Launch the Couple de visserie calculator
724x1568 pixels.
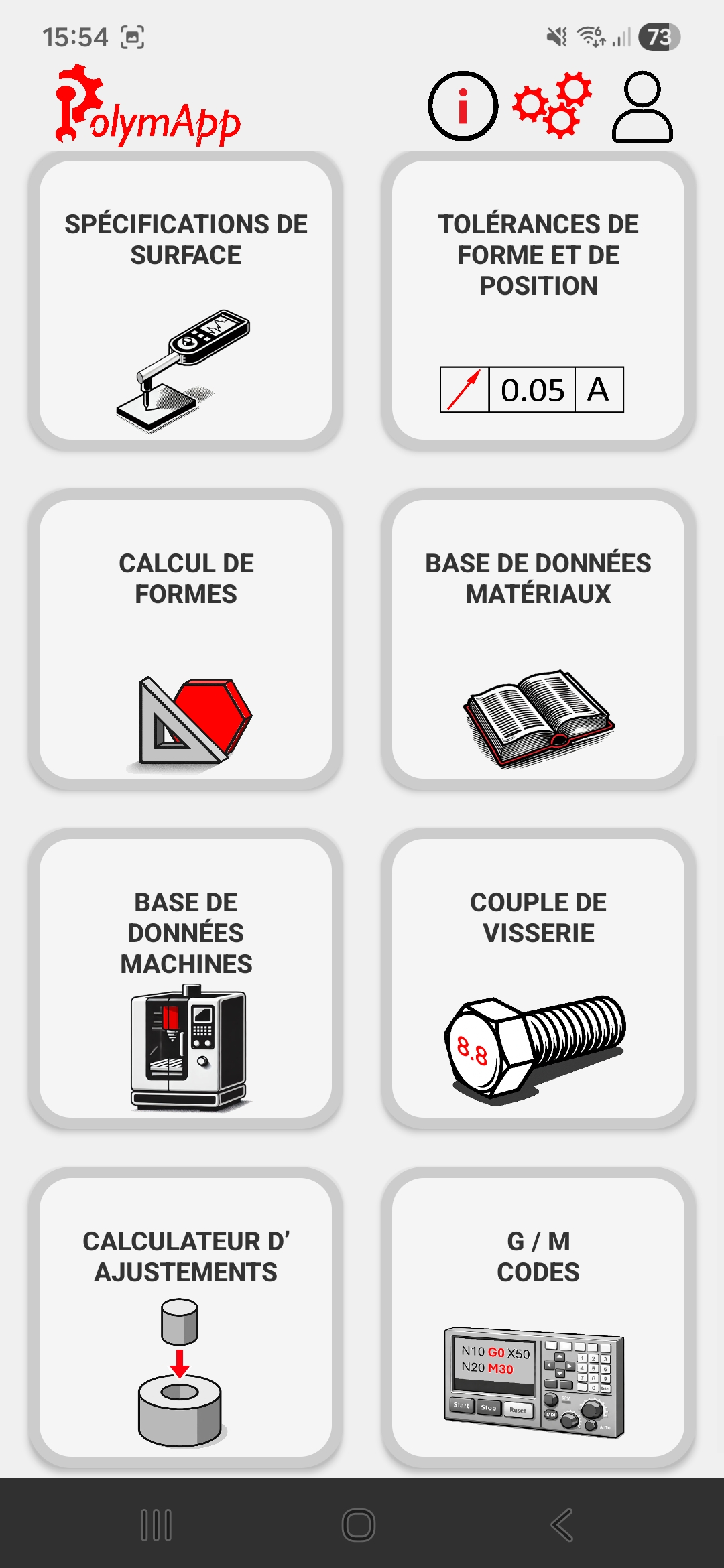538,978
